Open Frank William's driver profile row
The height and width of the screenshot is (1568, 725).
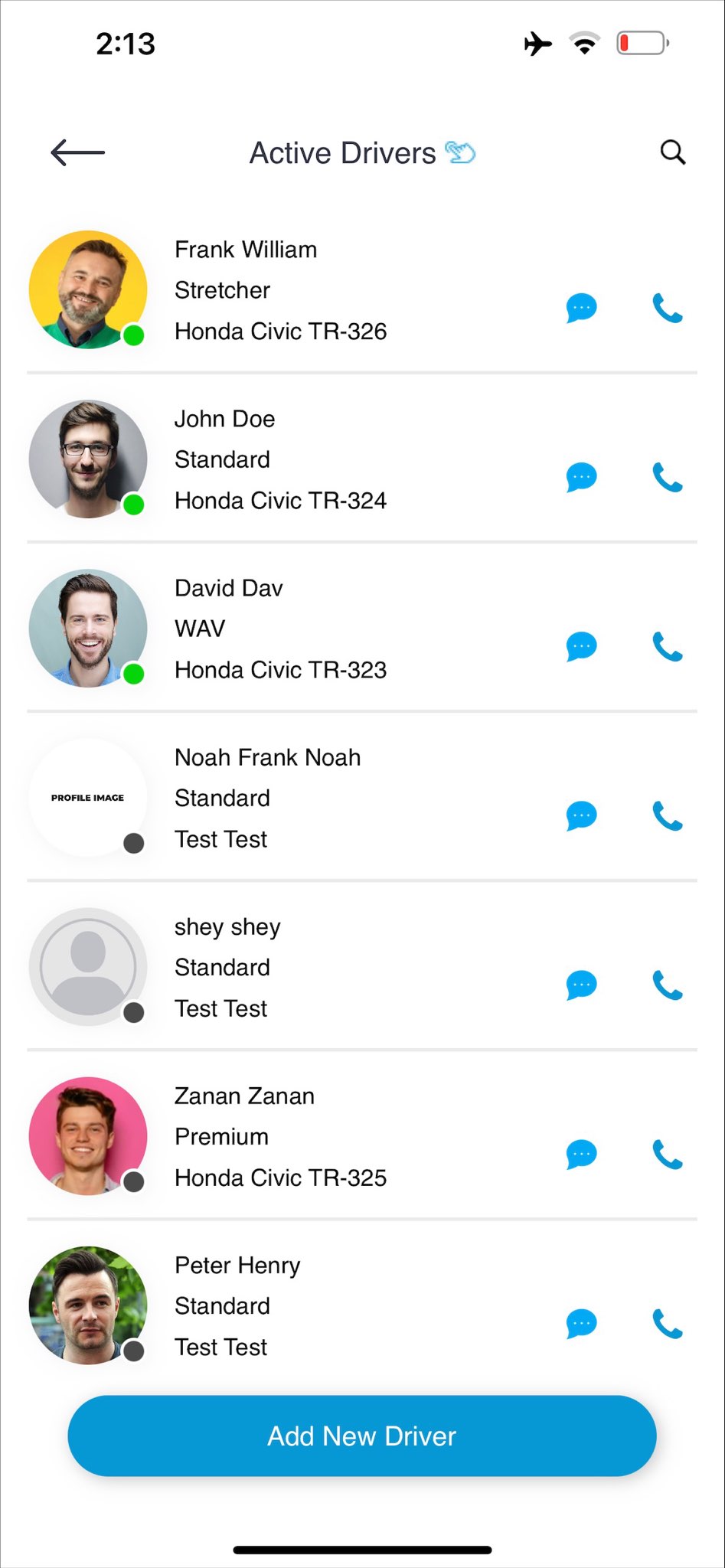tap(362, 289)
